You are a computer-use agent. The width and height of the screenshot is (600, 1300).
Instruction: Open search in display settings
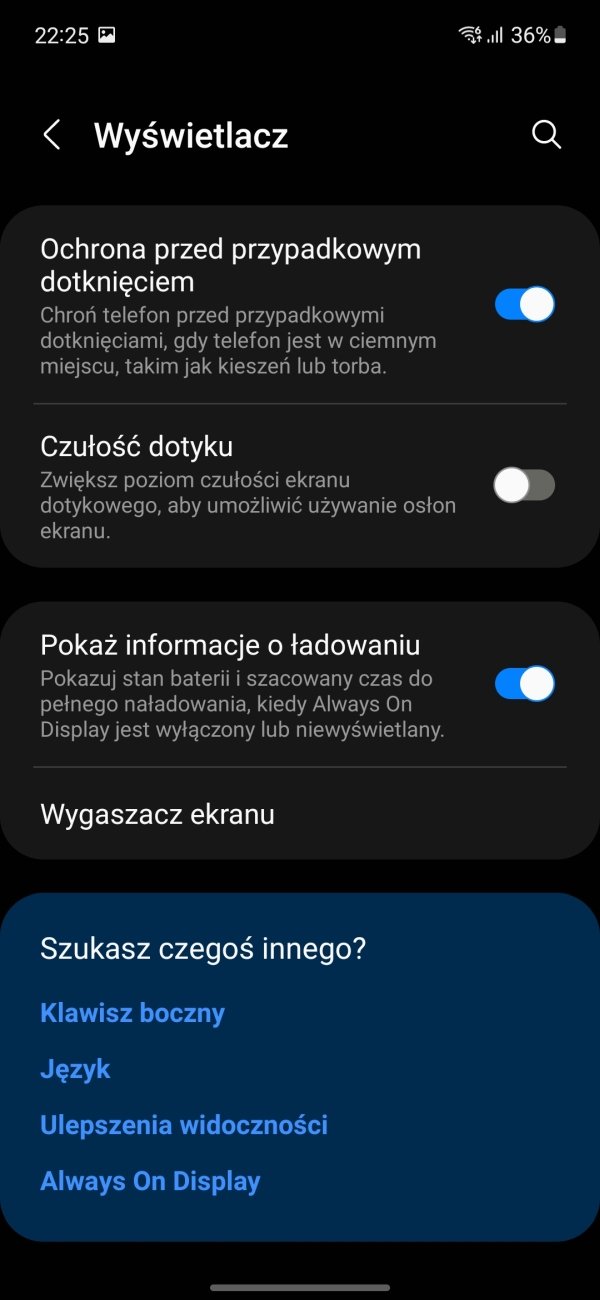546,135
